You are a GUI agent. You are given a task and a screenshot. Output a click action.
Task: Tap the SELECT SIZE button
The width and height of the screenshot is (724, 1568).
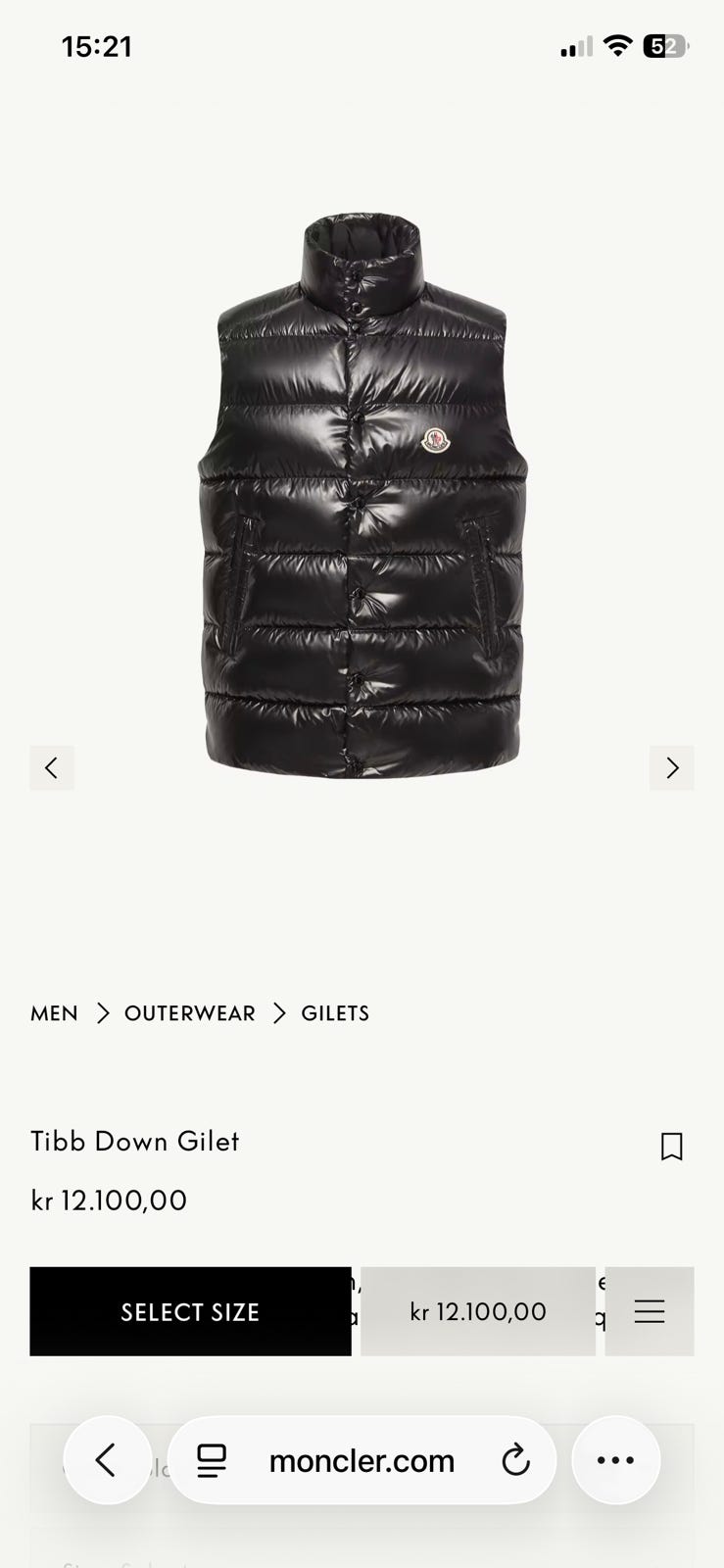(190, 1311)
